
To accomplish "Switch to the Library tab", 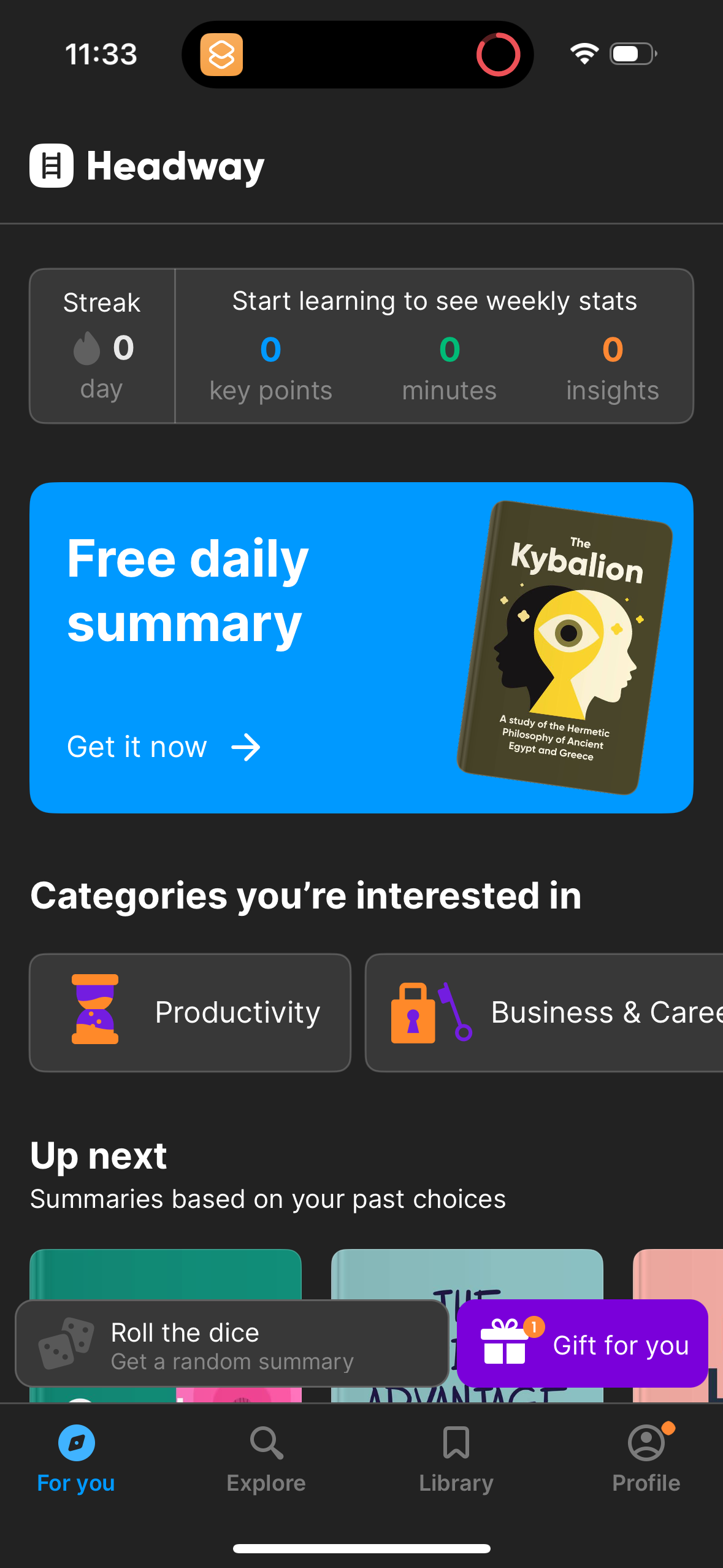I will tap(456, 1466).
